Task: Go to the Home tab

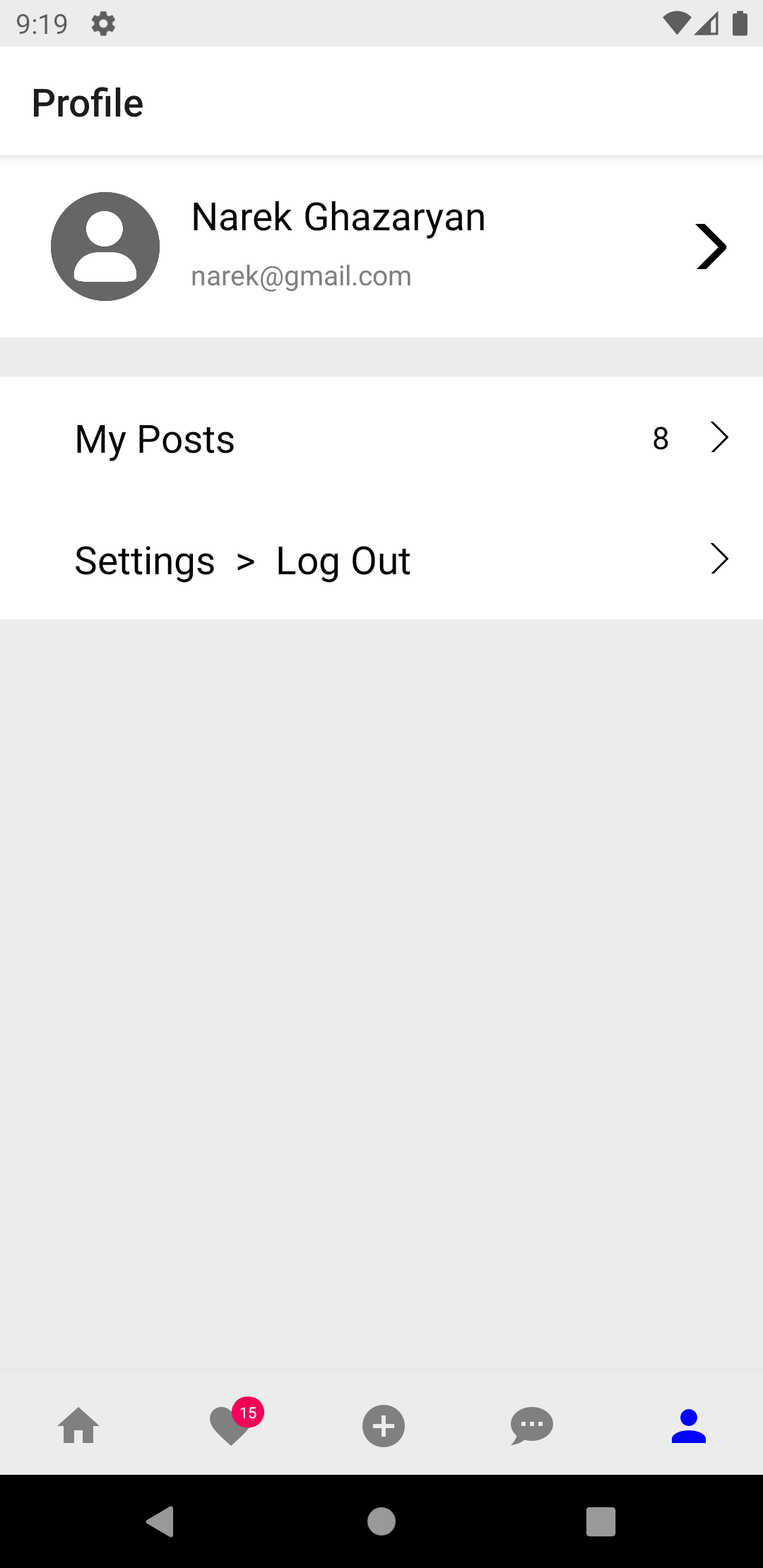Action: point(78,1425)
